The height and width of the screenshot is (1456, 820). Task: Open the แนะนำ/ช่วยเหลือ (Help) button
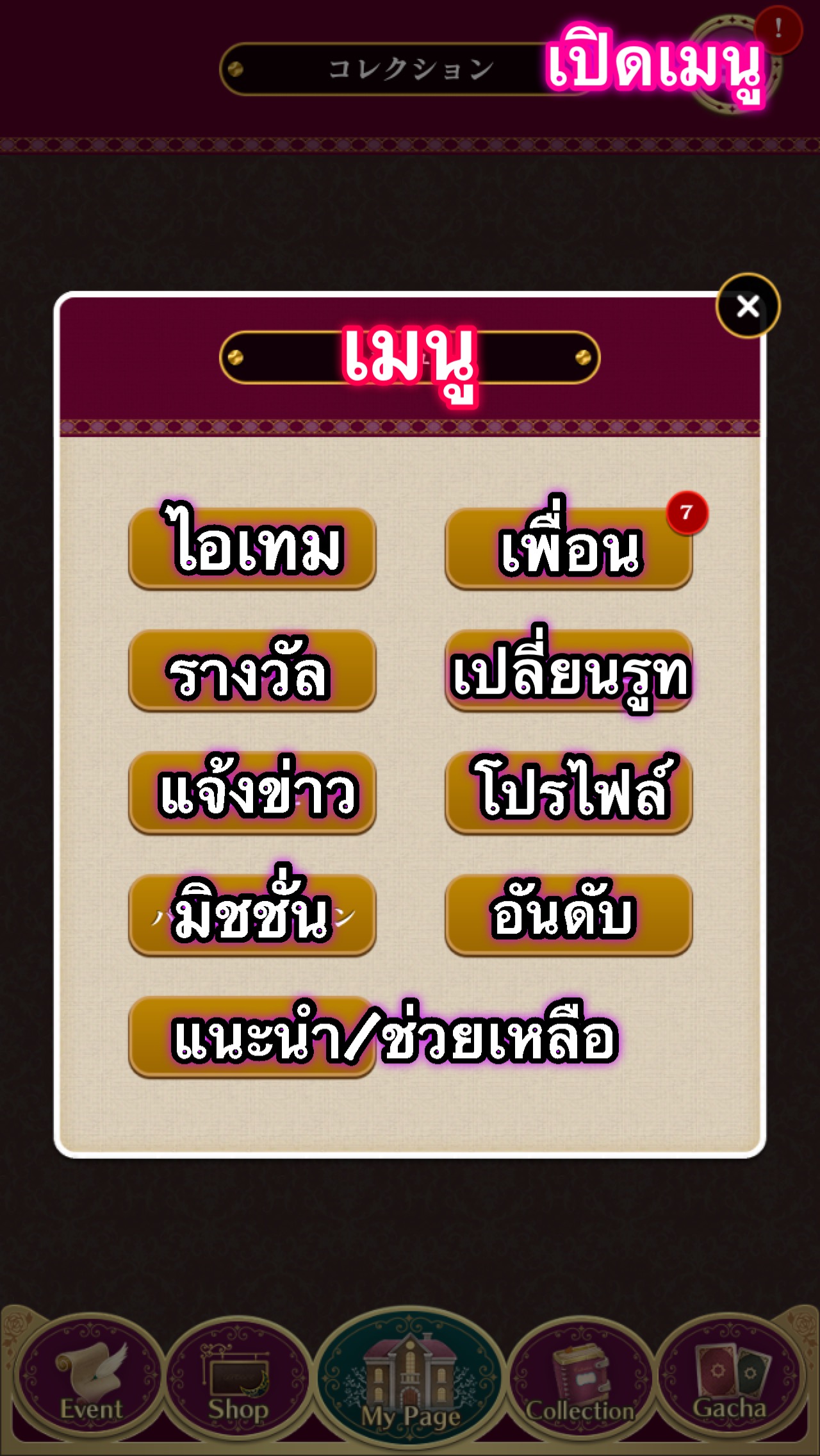pos(252,1038)
